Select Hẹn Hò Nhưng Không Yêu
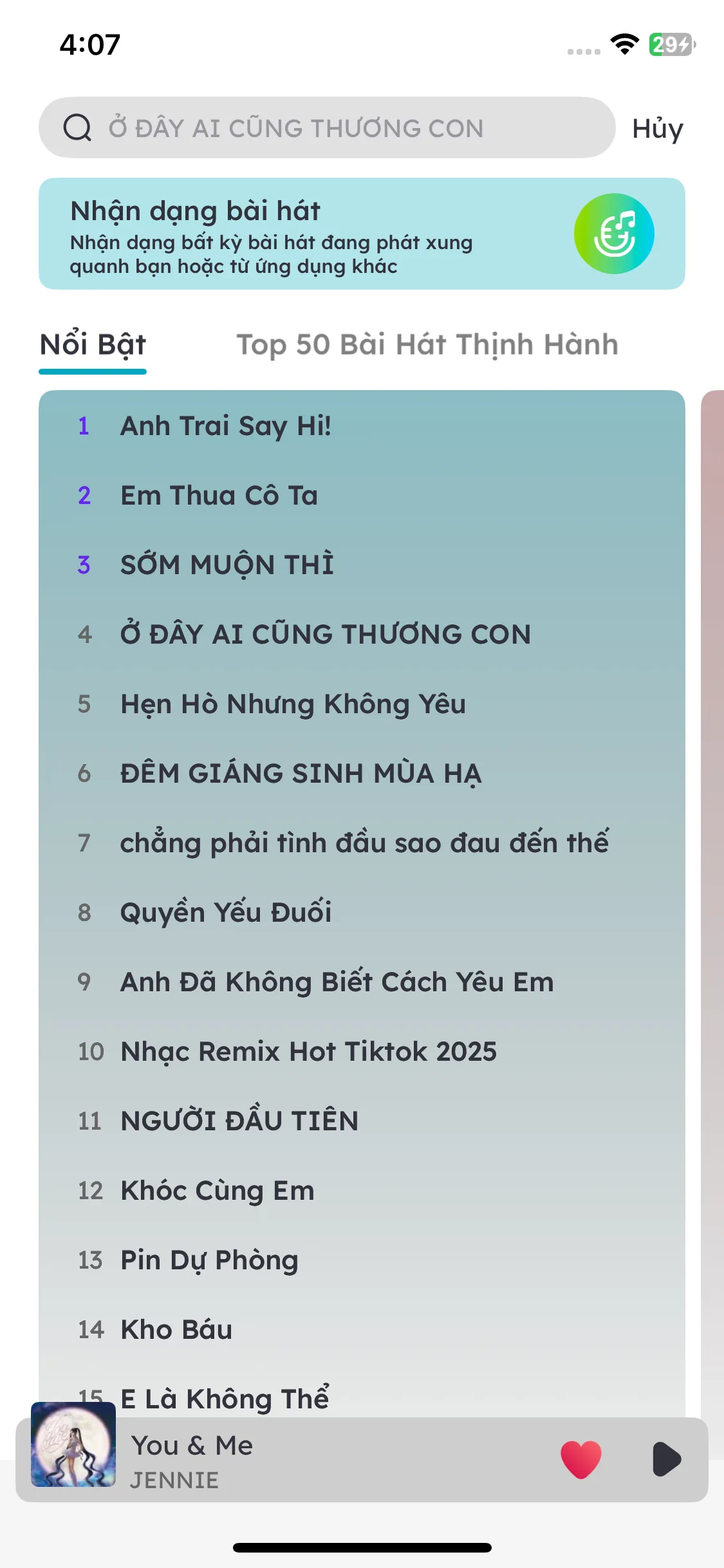This screenshot has height=1568, width=724. tap(293, 704)
